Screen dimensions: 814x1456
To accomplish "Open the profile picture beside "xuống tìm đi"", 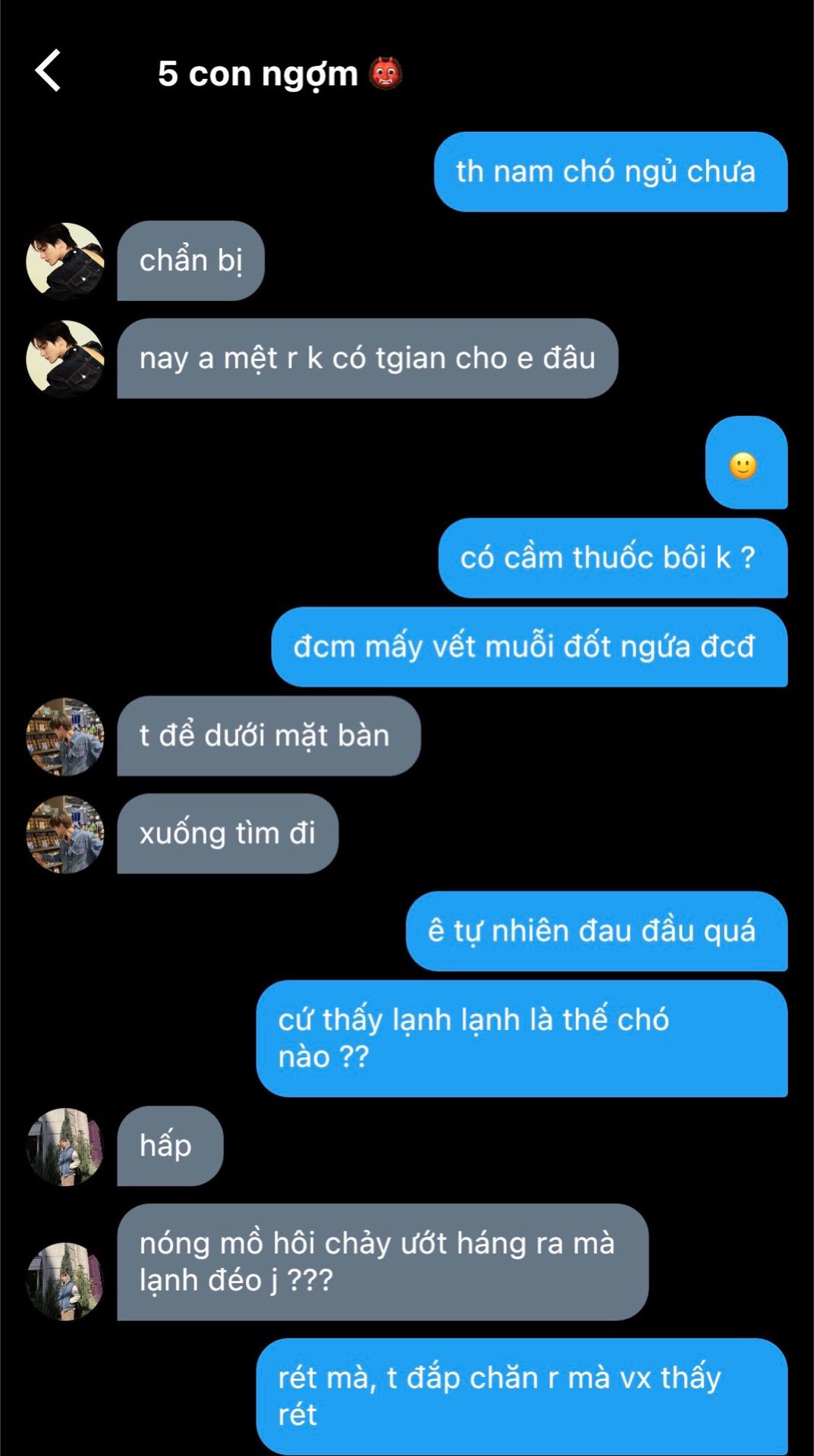I will [x=65, y=834].
